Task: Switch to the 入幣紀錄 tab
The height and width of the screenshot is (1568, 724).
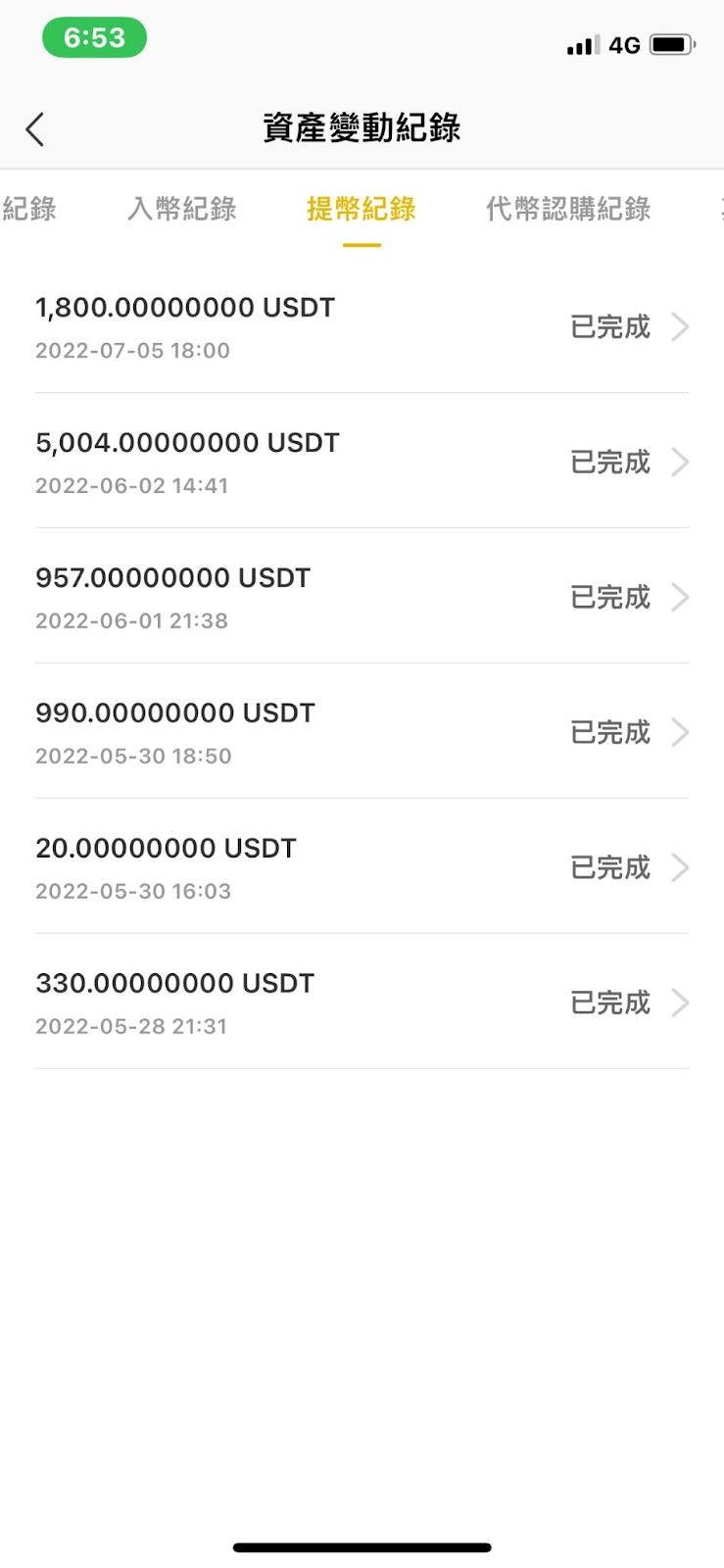Action: click(182, 209)
